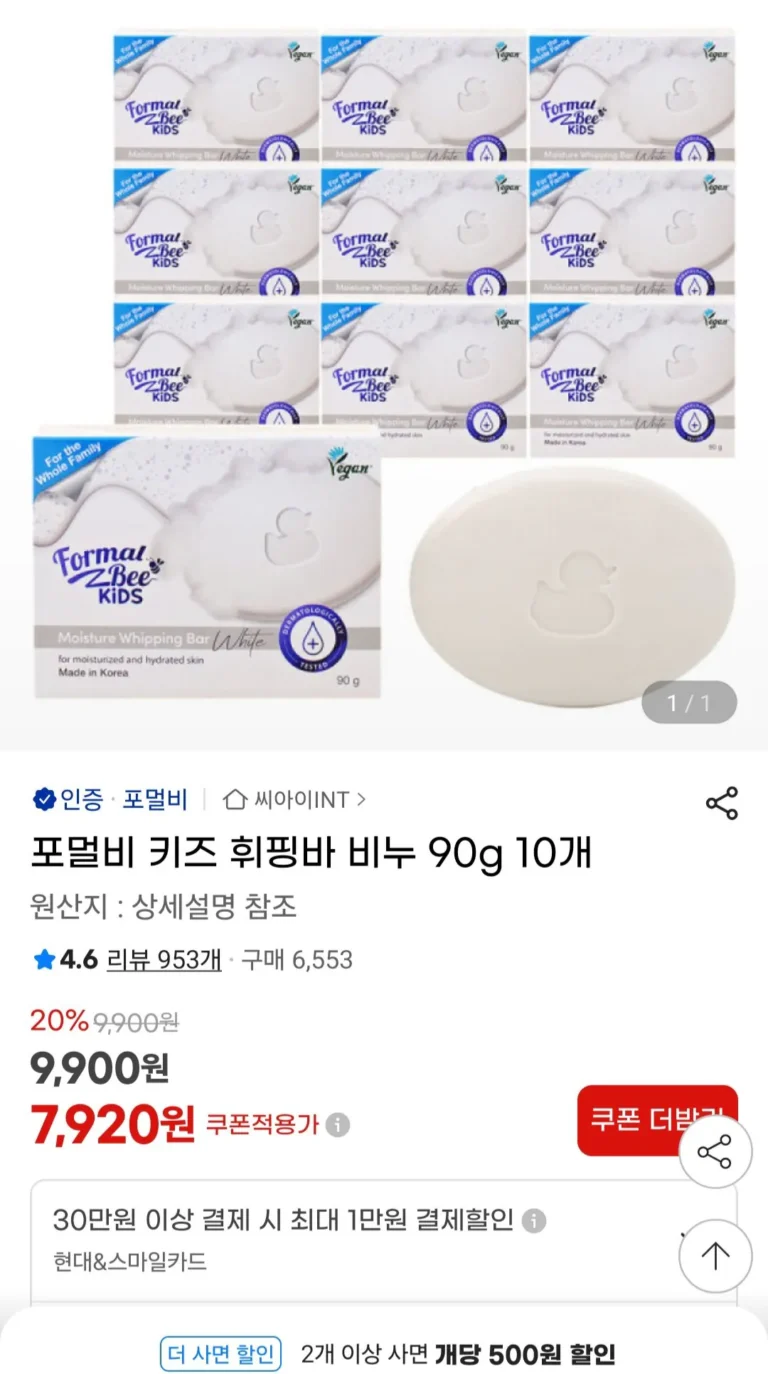This screenshot has height=1374, width=768.
Task: Visit the 씨아이INT seller store
Action: click(x=295, y=800)
